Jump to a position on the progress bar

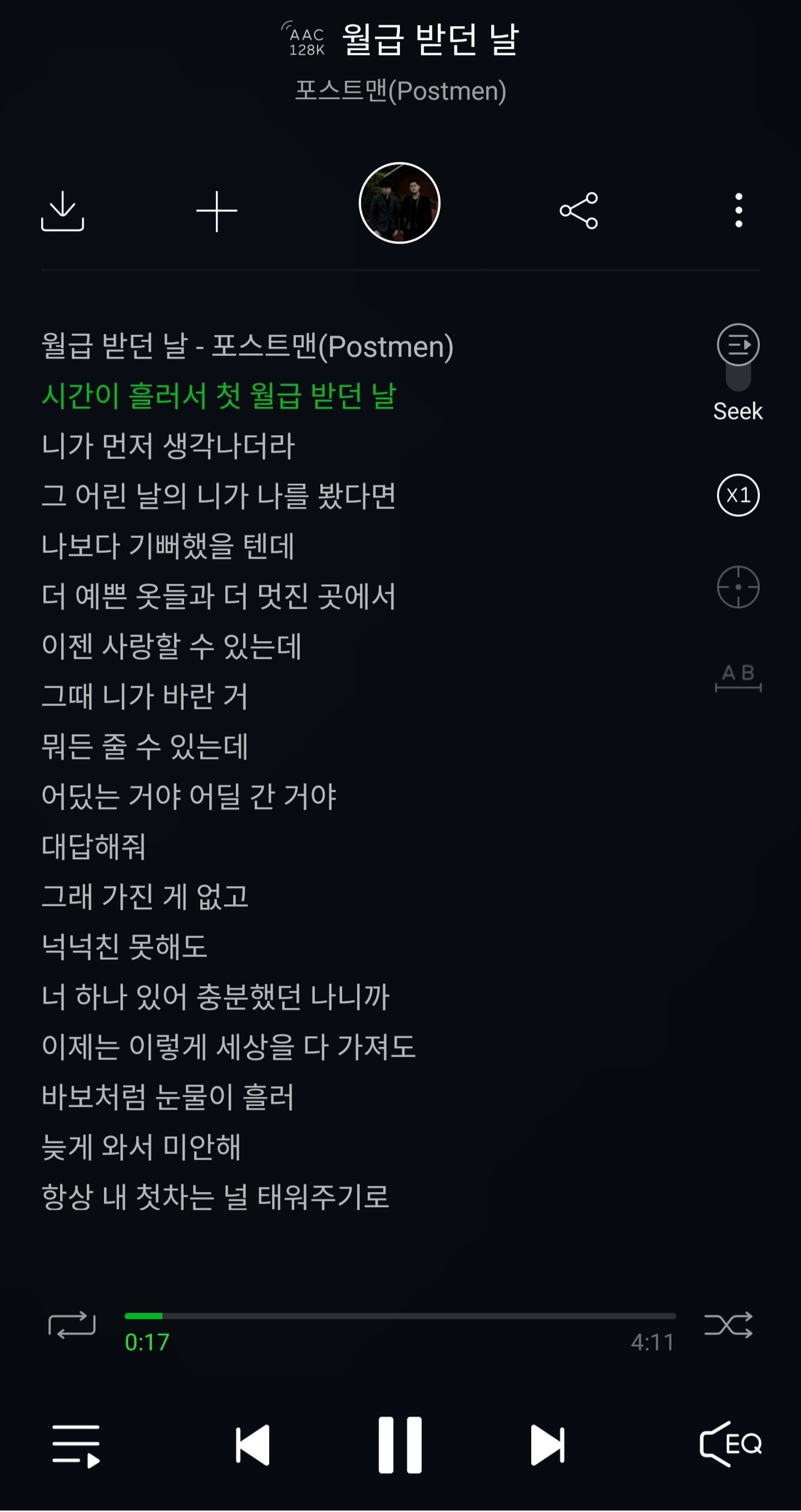(400, 1316)
